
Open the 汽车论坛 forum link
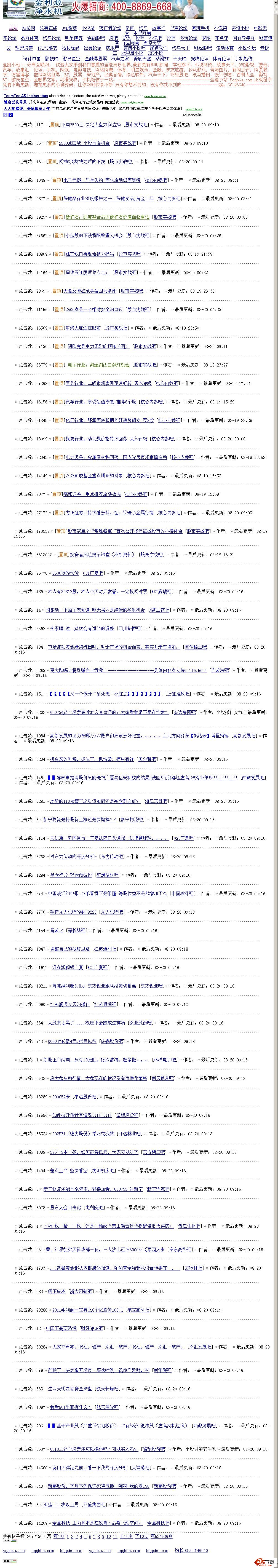[52, 38]
